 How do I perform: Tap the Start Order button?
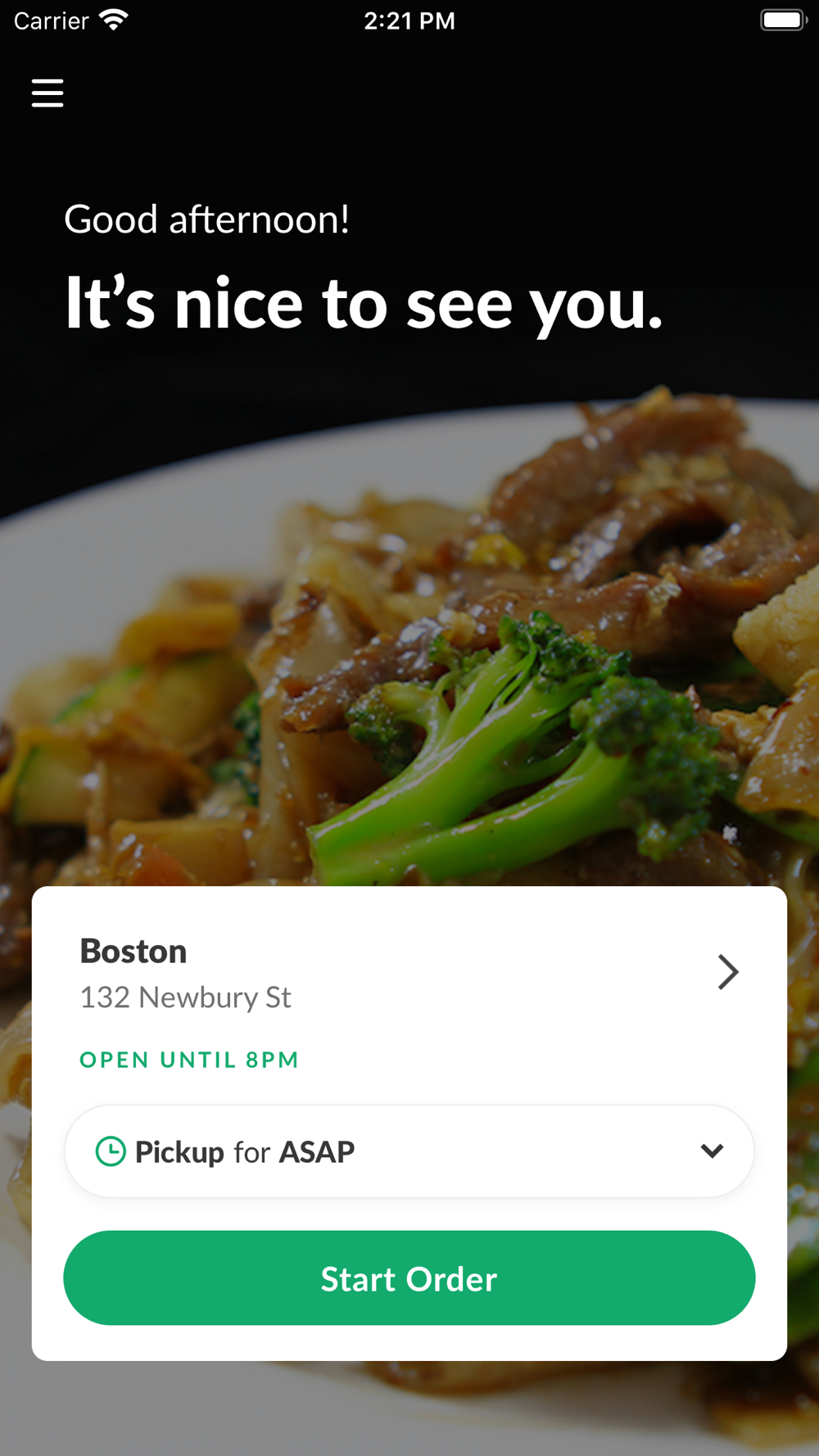coord(409,1278)
